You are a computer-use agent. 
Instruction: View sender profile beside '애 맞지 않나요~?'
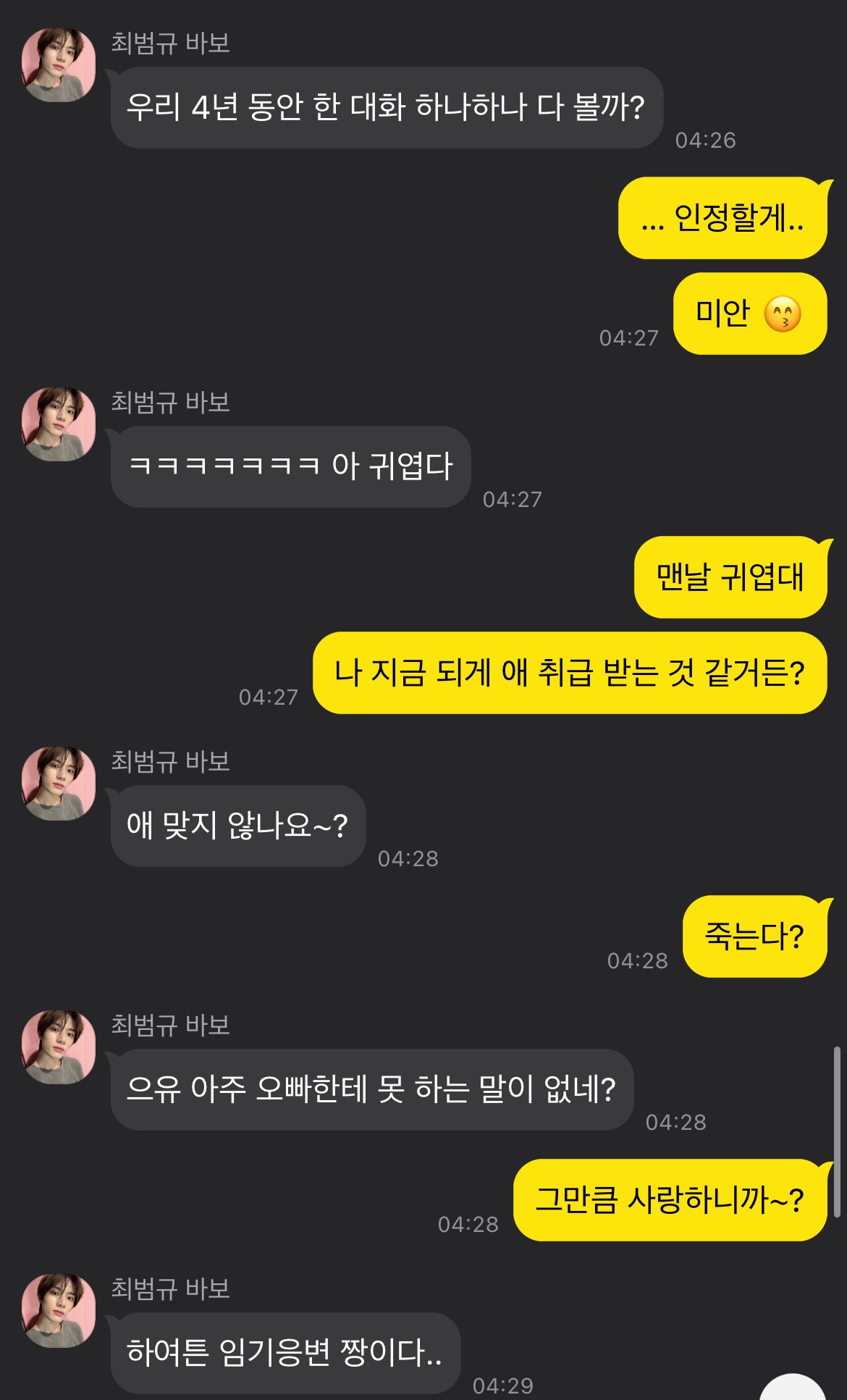(59, 784)
